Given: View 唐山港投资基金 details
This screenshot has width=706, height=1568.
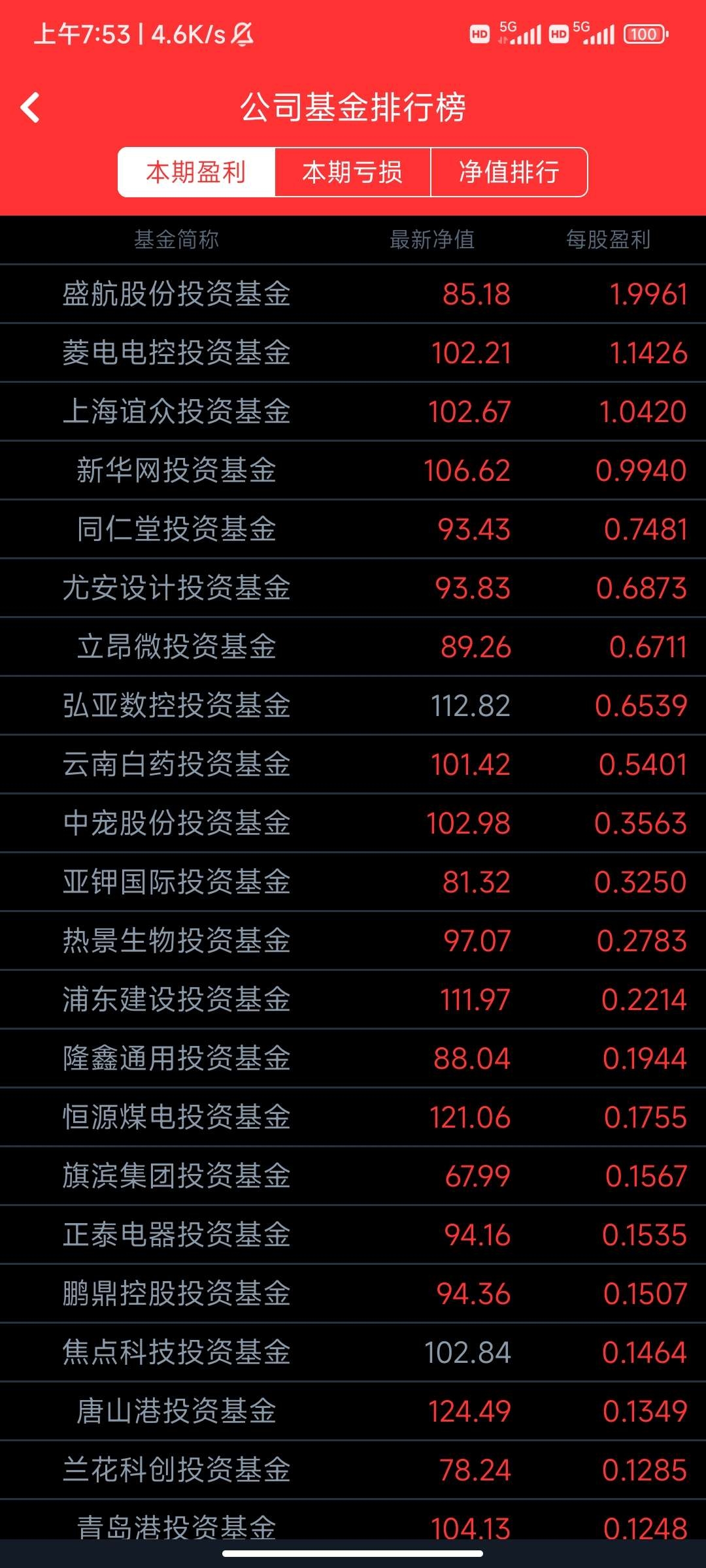Looking at the screenshot, I should (x=353, y=1411).
